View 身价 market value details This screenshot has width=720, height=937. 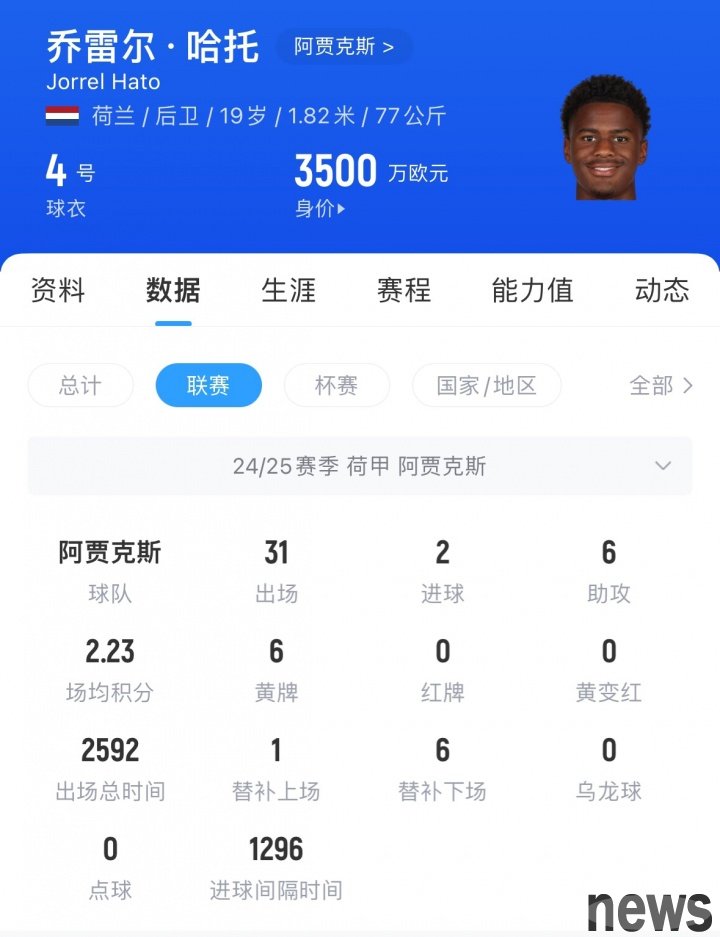pos(320,209)
